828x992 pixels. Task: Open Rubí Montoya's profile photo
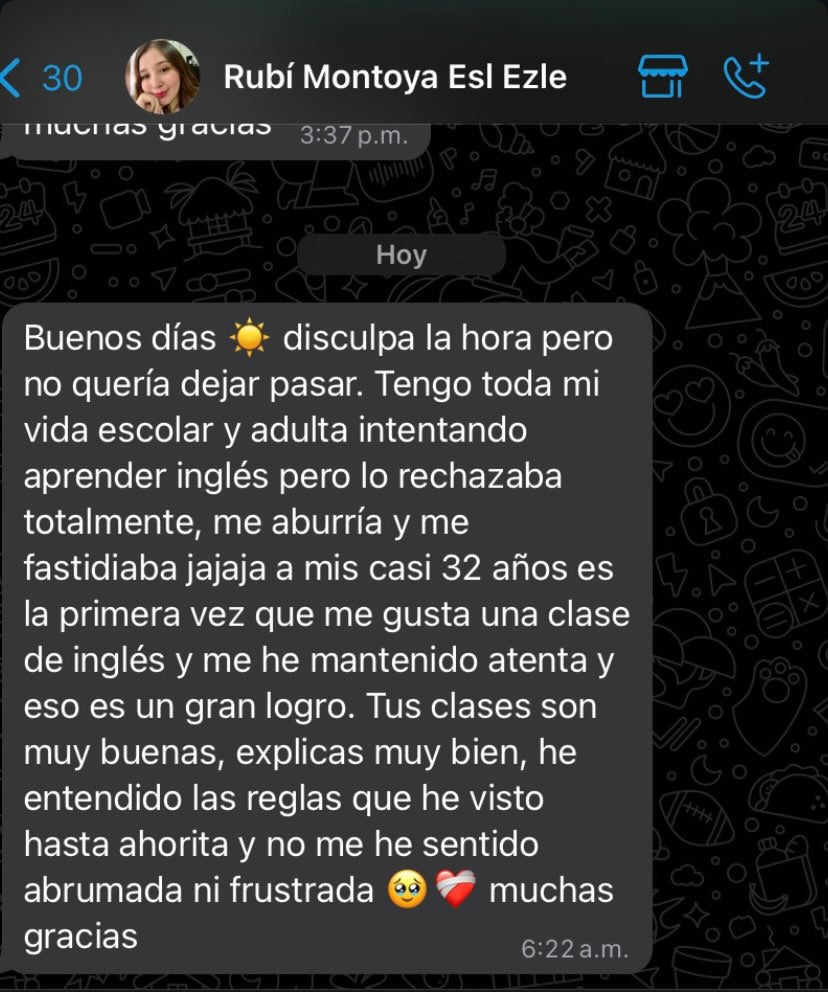pyautogui.click(x=162, y=77)
